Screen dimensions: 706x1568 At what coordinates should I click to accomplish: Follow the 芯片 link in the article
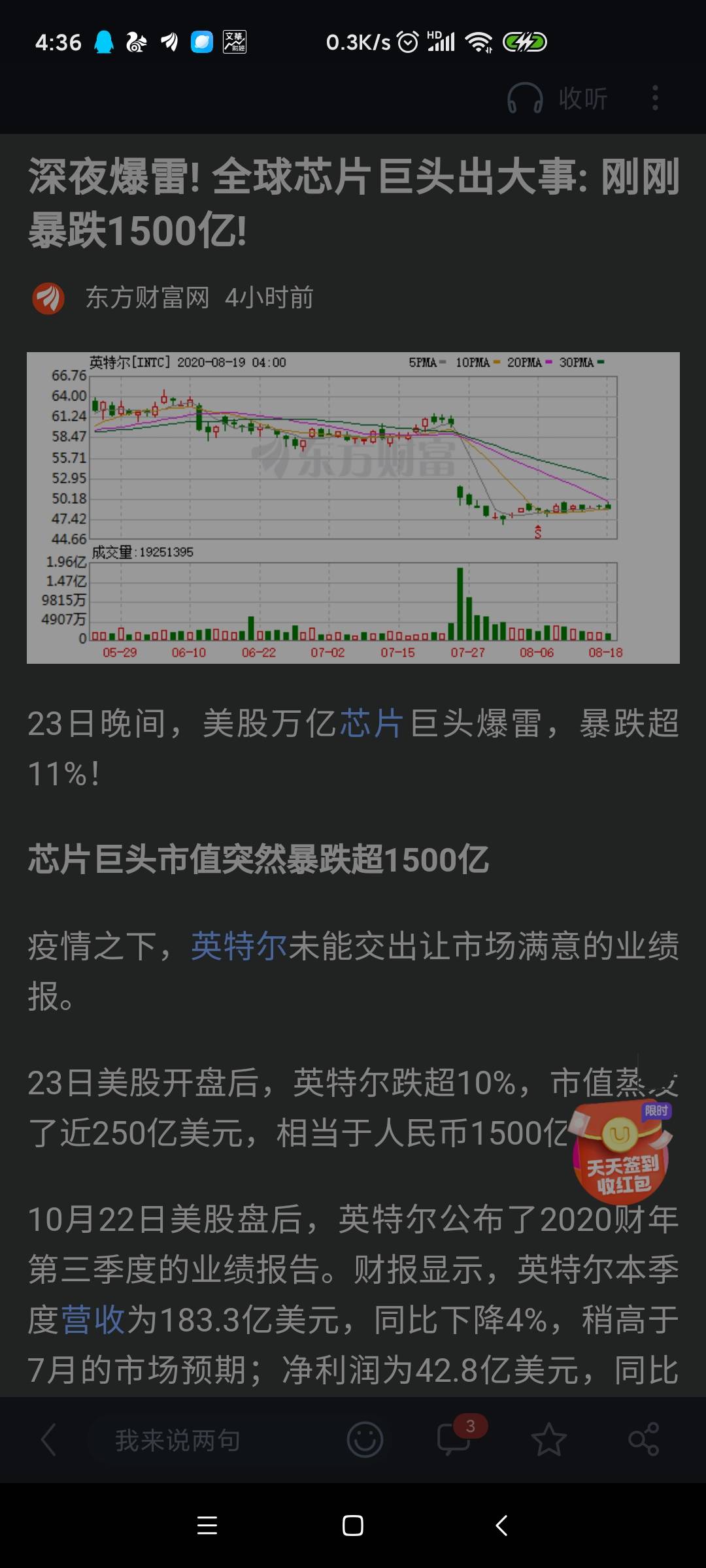point(371,724)
